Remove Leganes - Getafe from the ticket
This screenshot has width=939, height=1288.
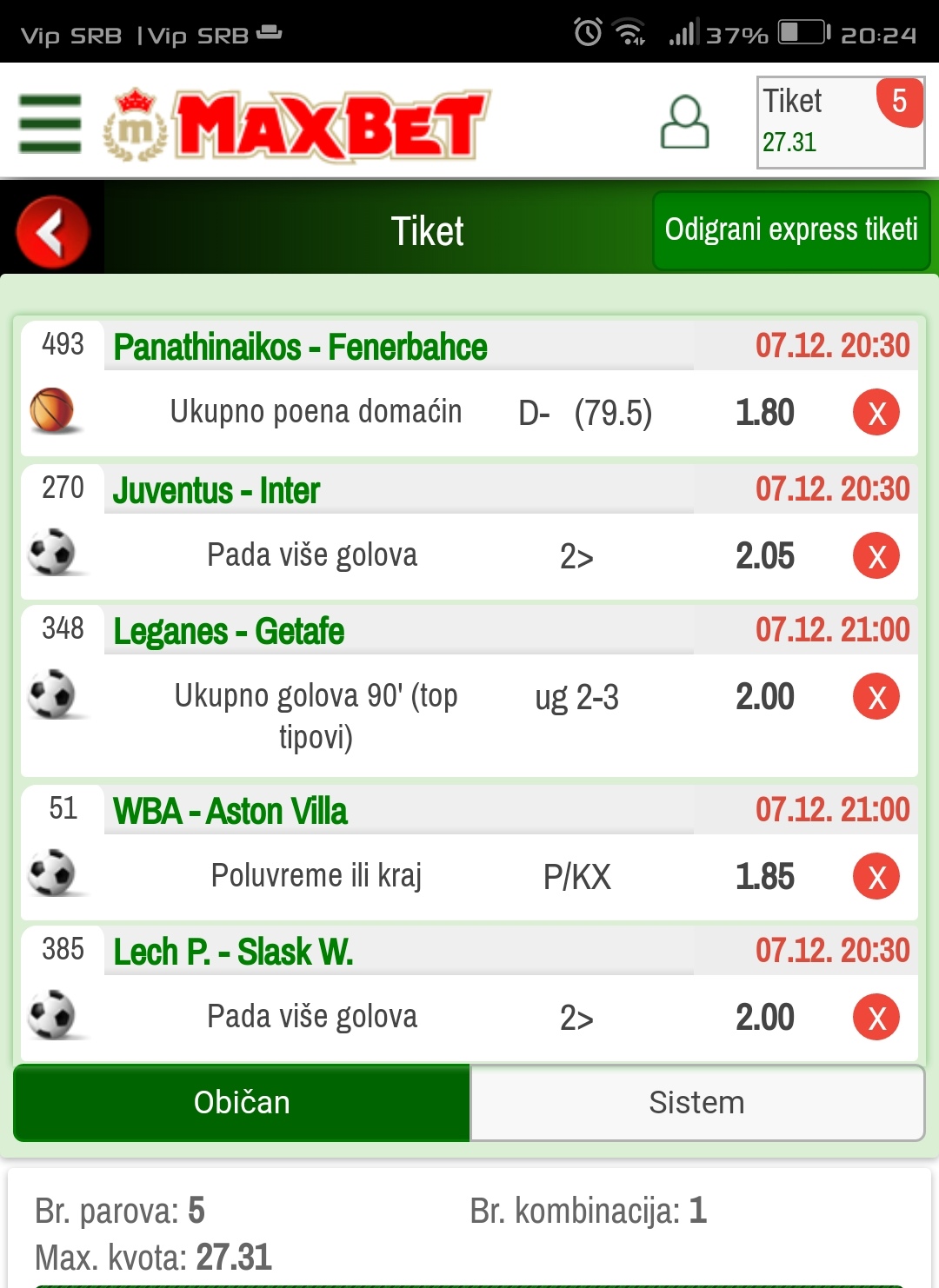tap(876, 696)
